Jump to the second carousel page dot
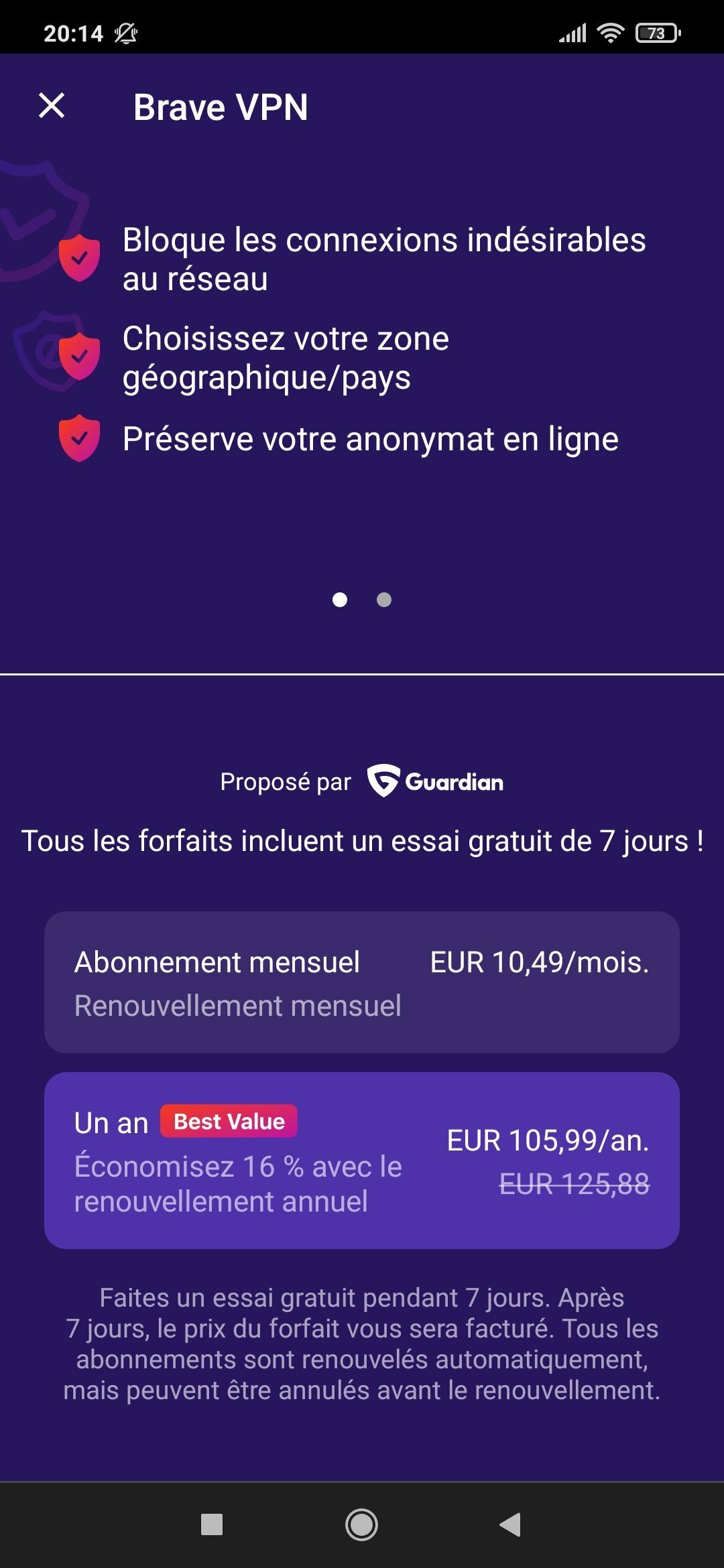 pyautogui.click(x=384, y=600)
